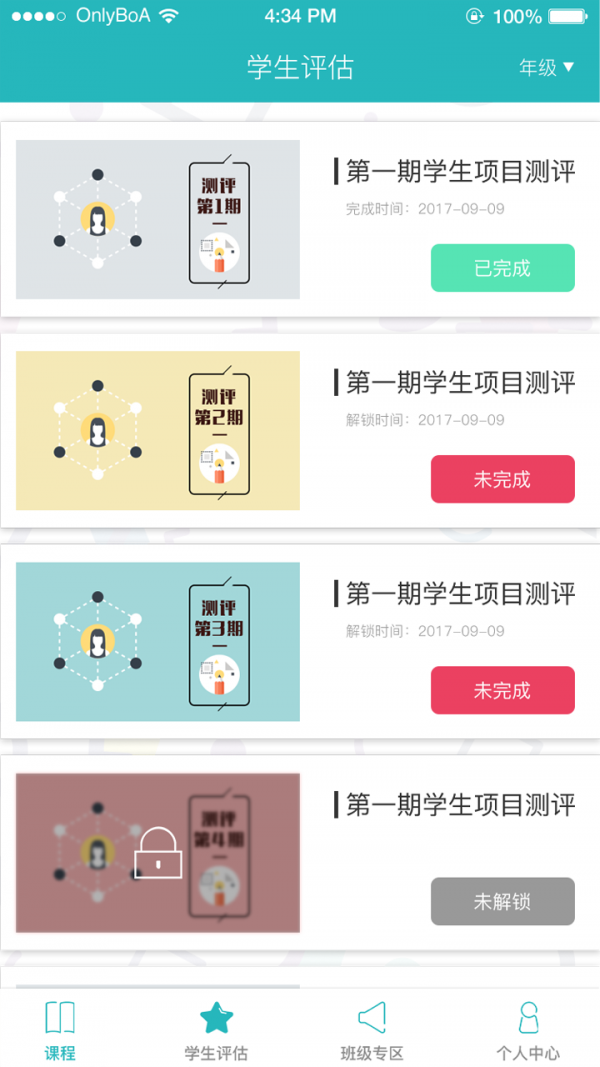Open the 测评第3期 teal thumbnail
This screenshot has height=1067, width=600.
pyautogui.click(x=158, y=641)
